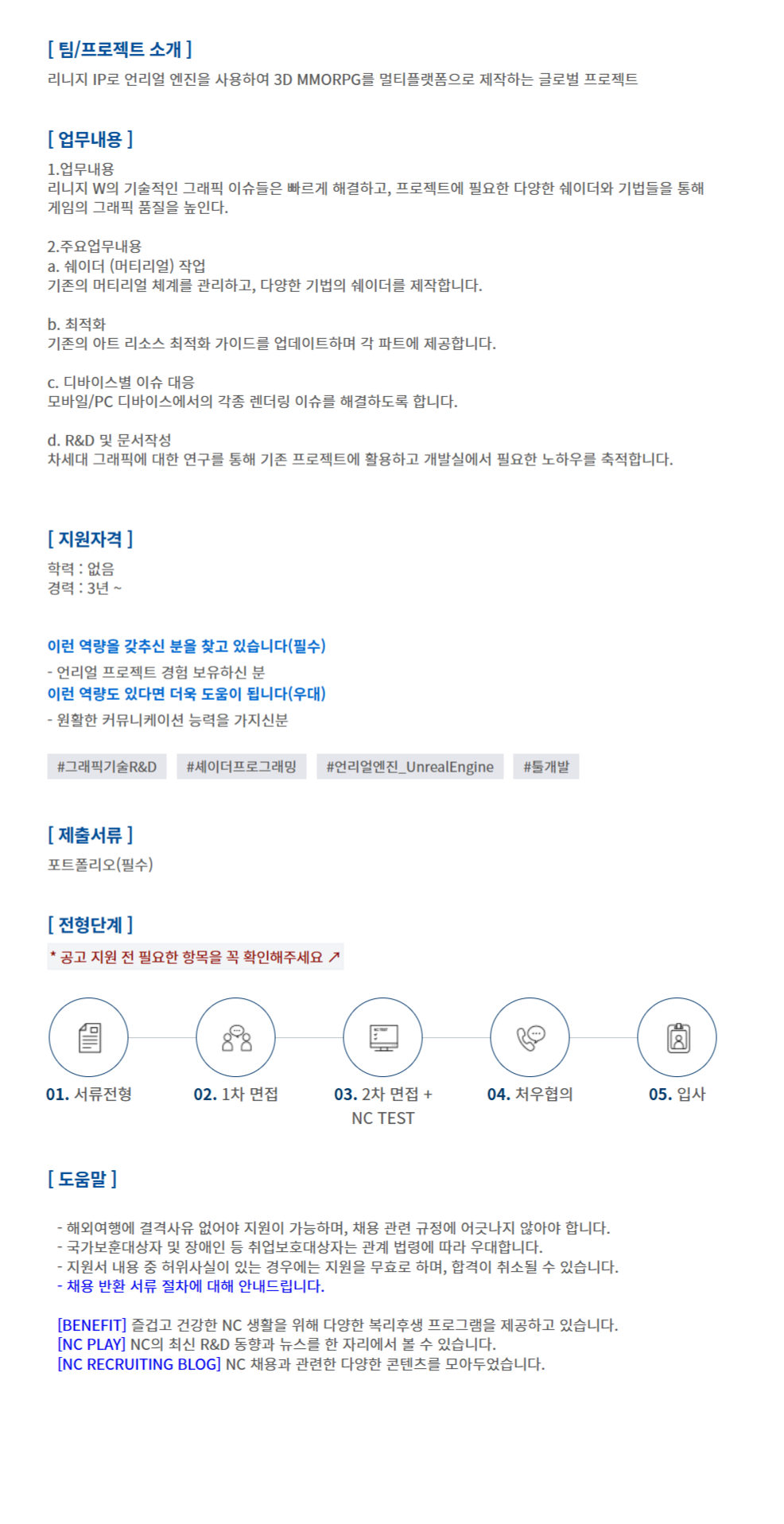Tap the #툴개발 hashtag chip
Screen dimensions: 784x1524
pyautogui.click(x=545, y=767)
